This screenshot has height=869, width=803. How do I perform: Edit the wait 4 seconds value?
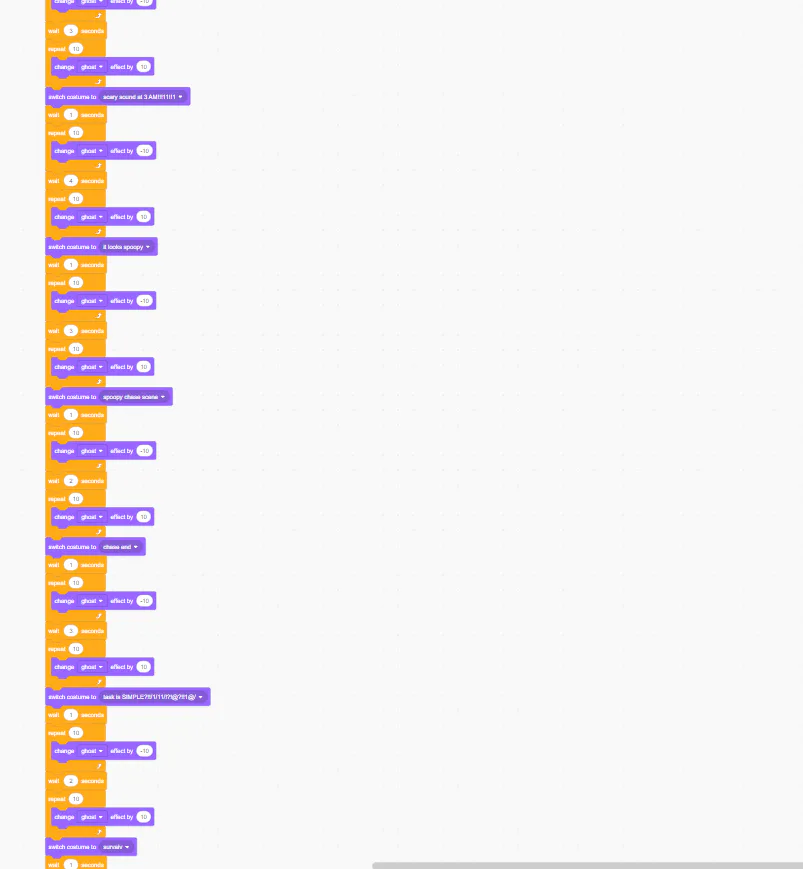[x=70, y=181]
